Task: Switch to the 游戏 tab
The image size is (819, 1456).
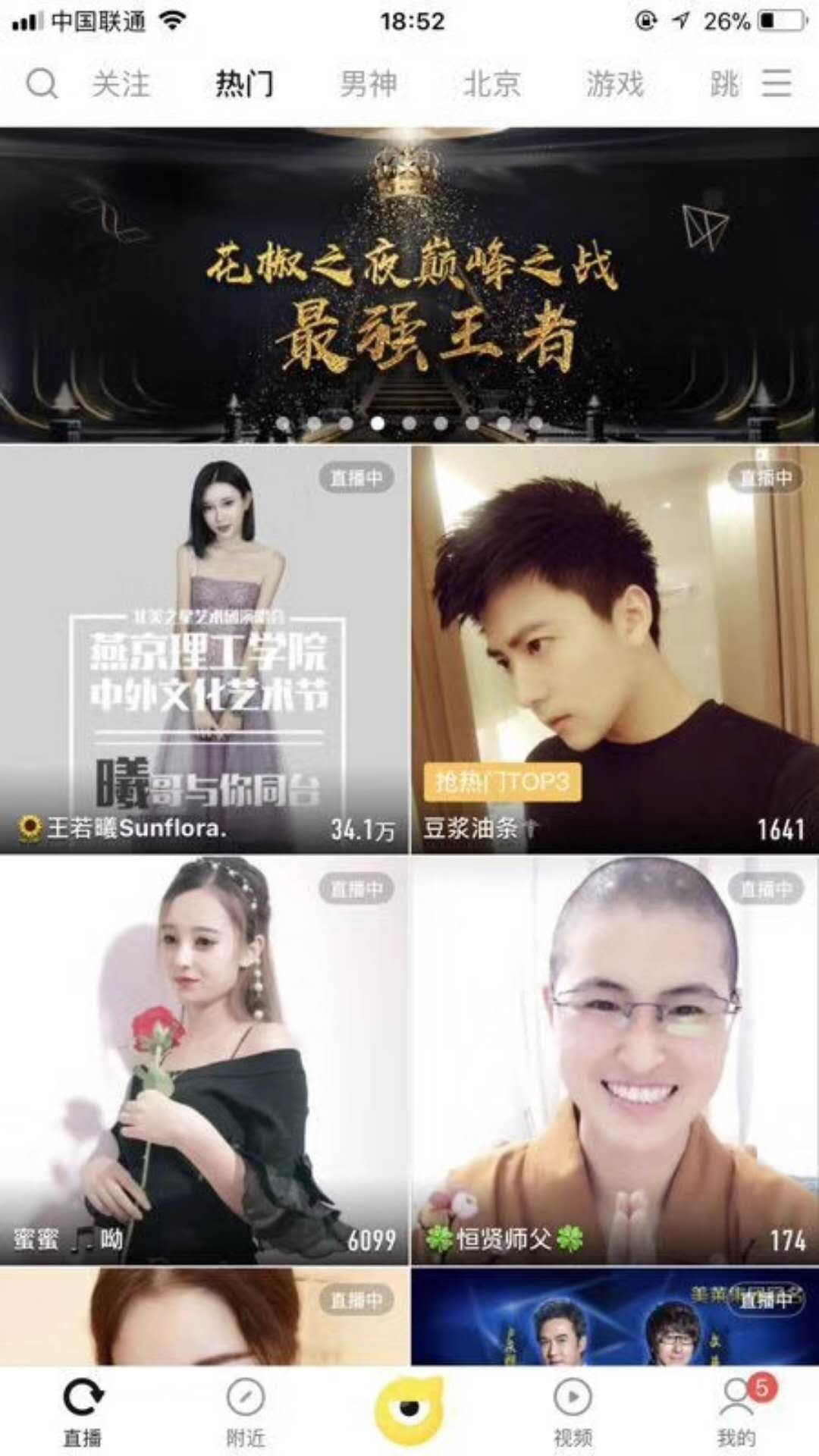Action: (614, 83)
